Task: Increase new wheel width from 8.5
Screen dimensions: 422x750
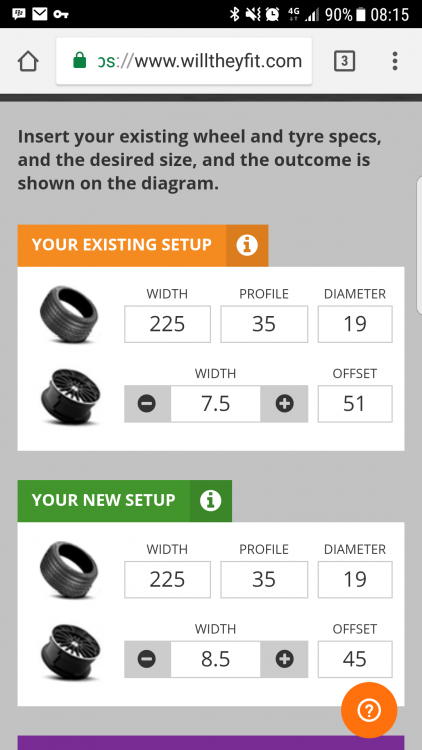Action: [x=284, y=660]
